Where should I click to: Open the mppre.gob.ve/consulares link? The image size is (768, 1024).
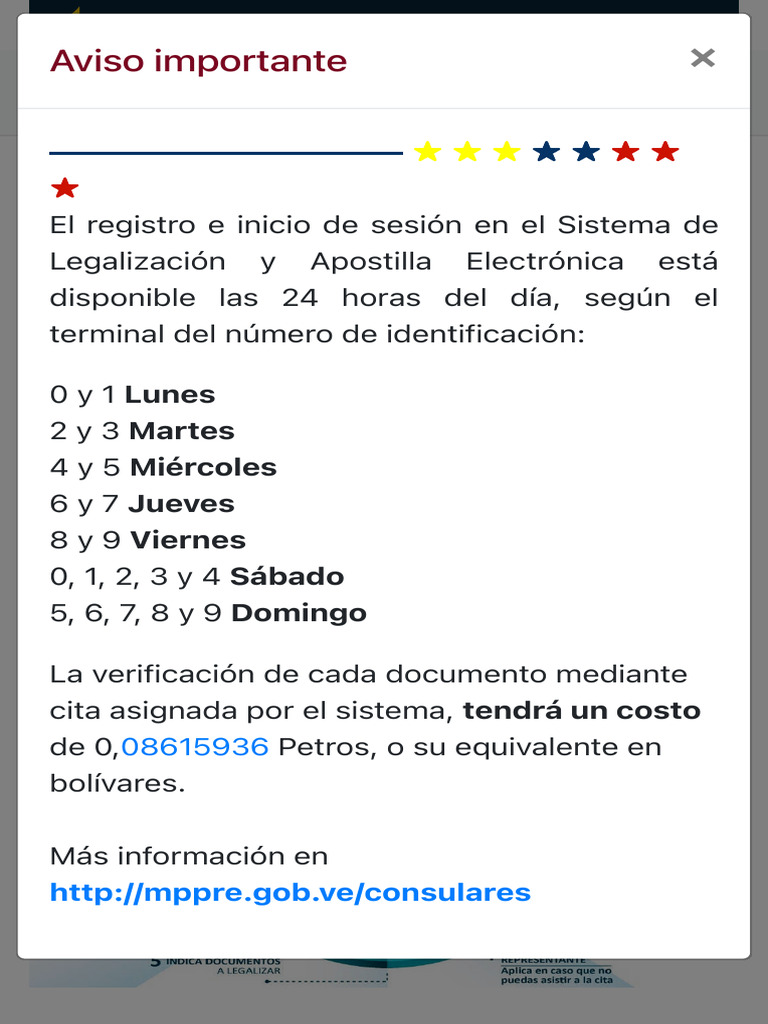[x=290, y=892]
